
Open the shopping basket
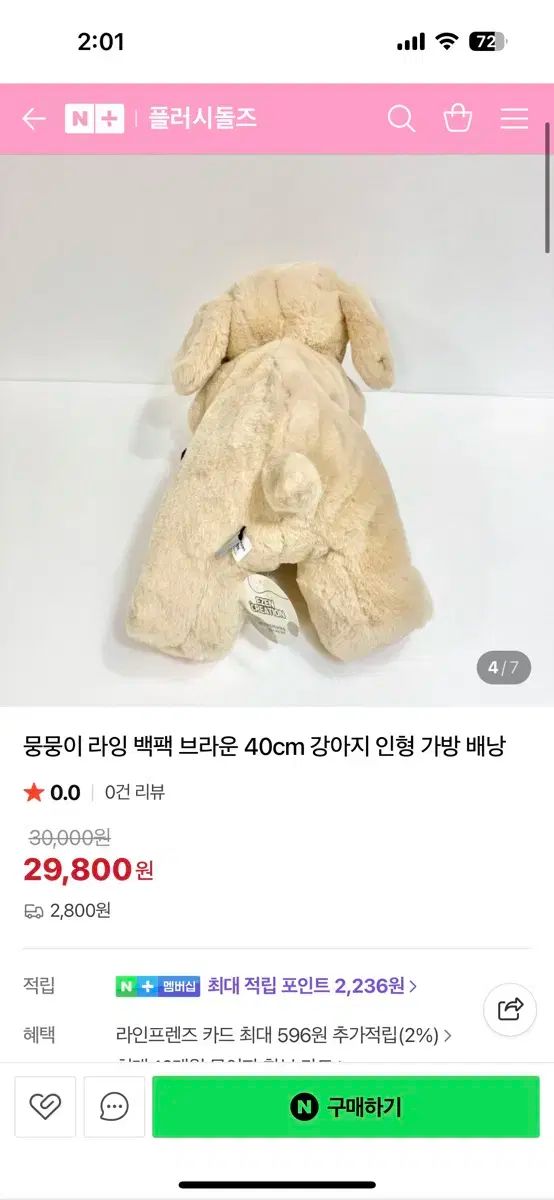[x=458, y=119]
